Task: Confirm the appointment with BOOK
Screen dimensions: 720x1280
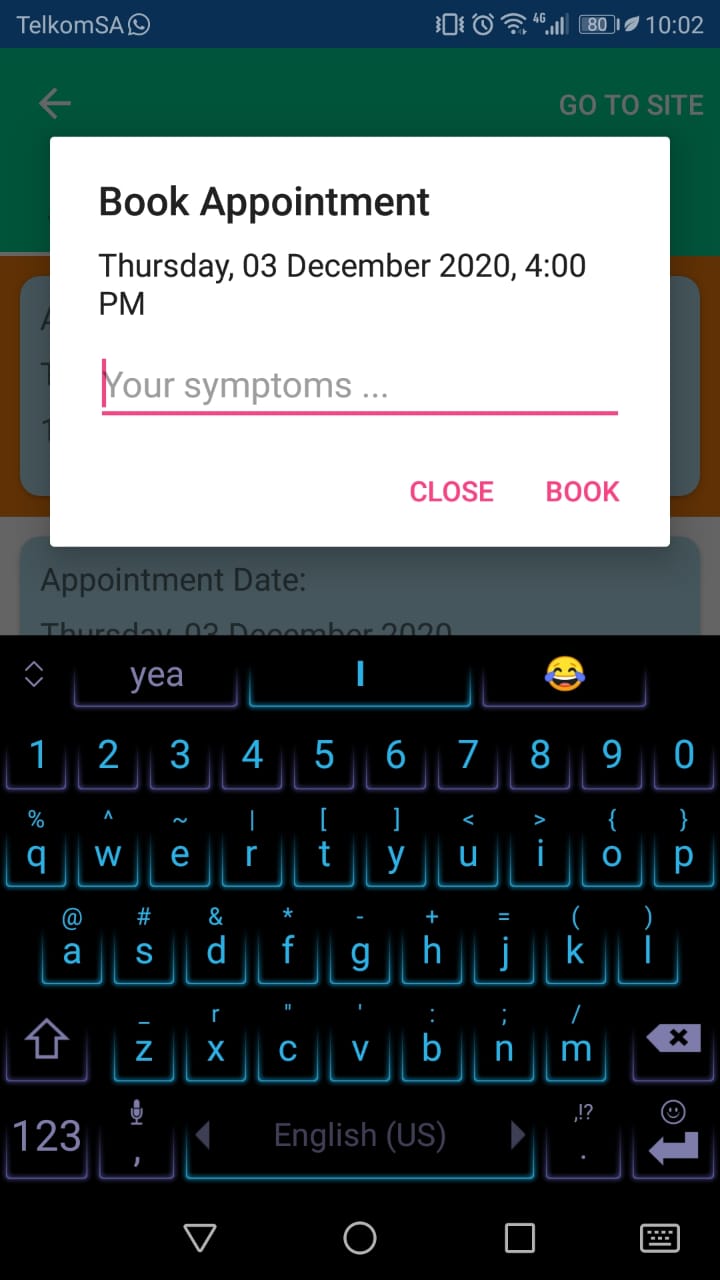Action: click(x=582, y=491)
